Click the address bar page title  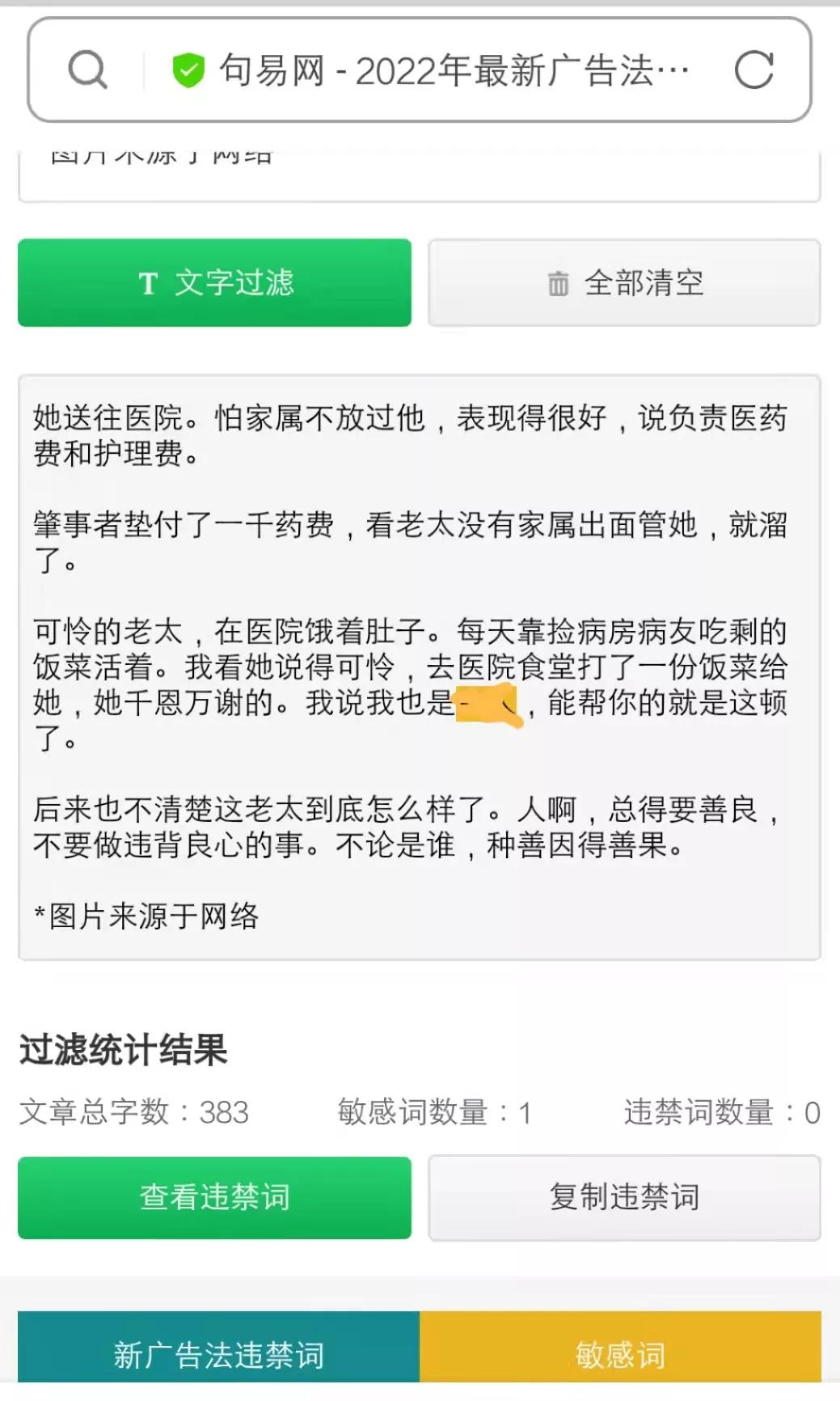point(453,70)
